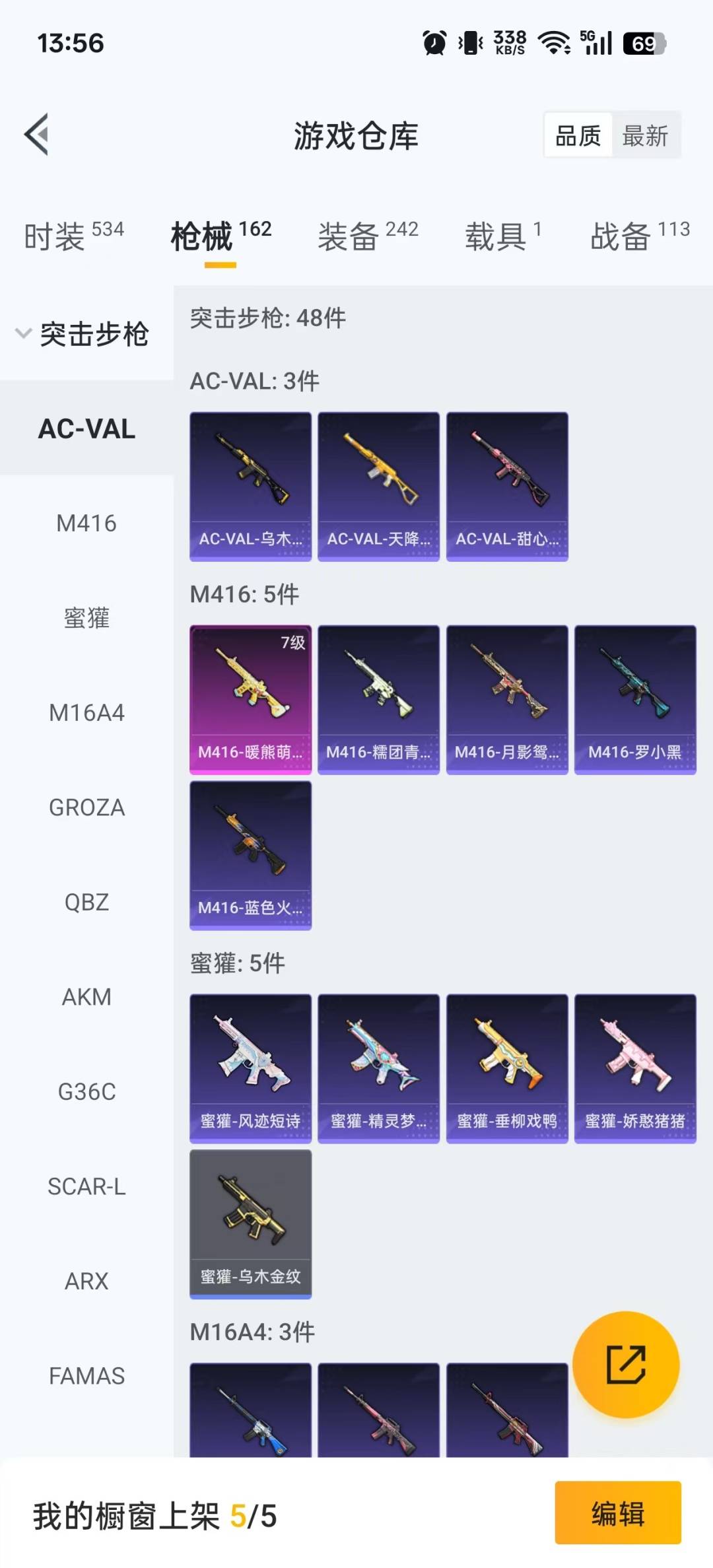Sort by 最新
713x1568 pixels.
click(x=645, y=136)
